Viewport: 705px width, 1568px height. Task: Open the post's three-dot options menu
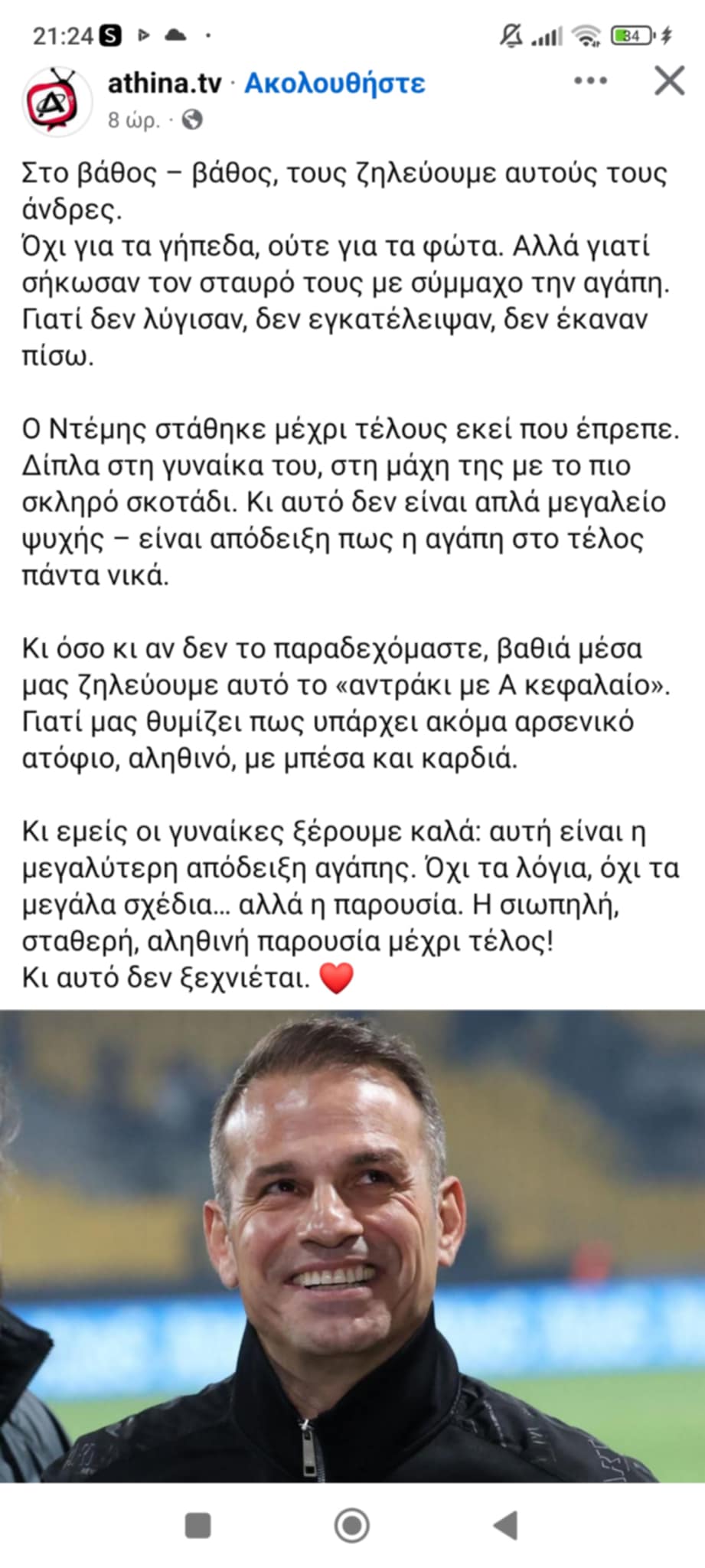(590, 81)
